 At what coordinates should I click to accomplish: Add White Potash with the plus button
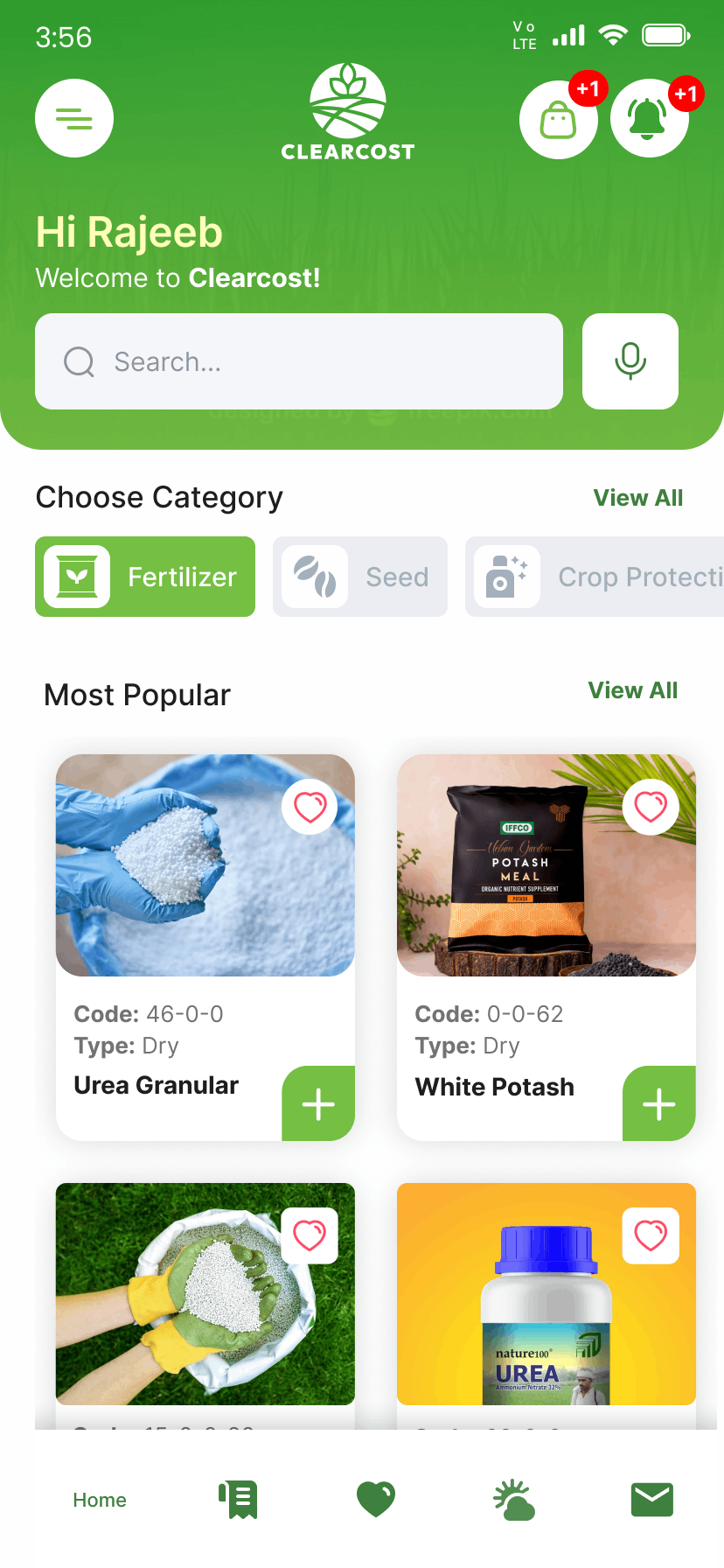659,1103
